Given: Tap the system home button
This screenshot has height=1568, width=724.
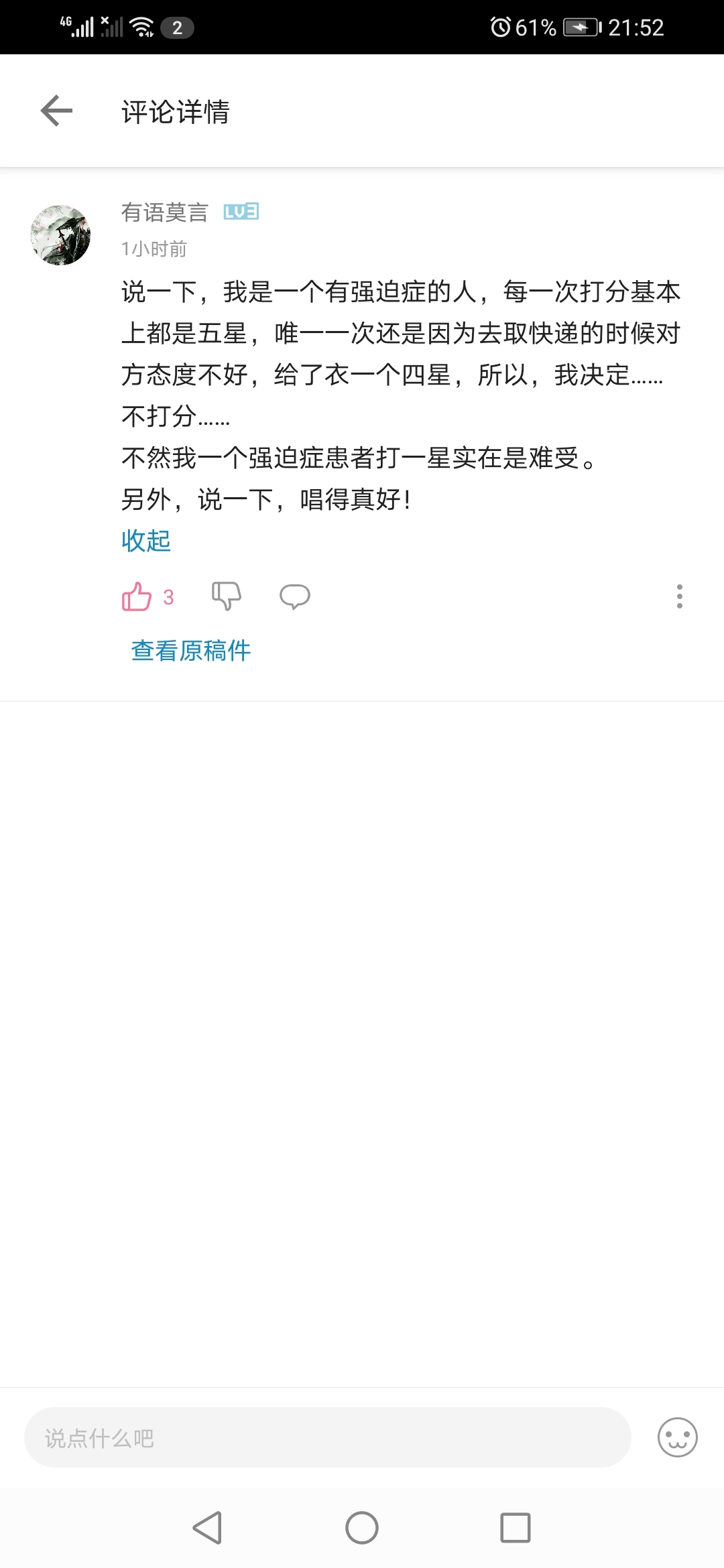Looking at the screenshot, I should tap(362, 1528).
